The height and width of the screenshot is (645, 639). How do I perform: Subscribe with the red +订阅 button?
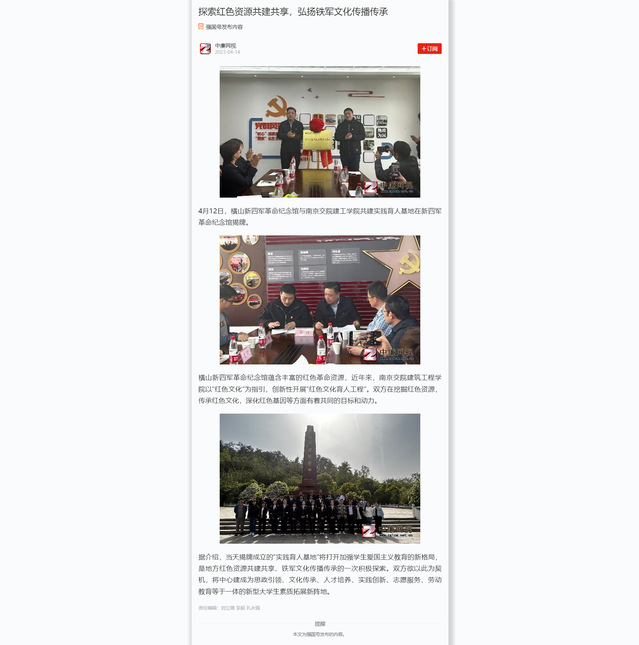pyautogui.click(x=429, y=48)
